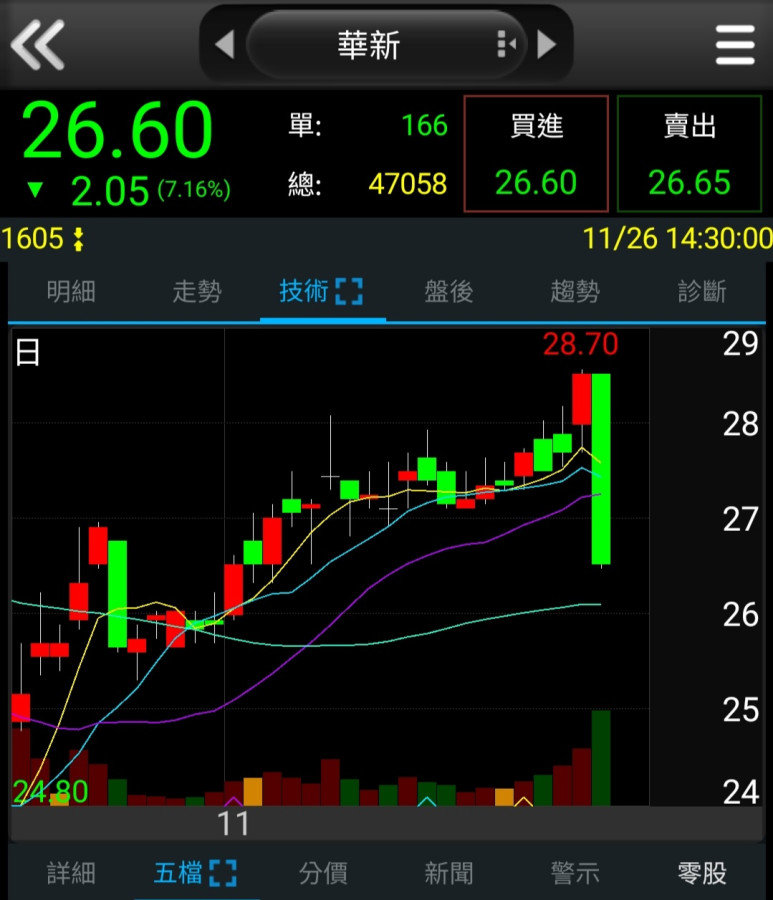This screenshot has height=900, width=773.
Task: Open the 詳細 bottom tab
Action: pyautogui.click(x=71, y=873)
